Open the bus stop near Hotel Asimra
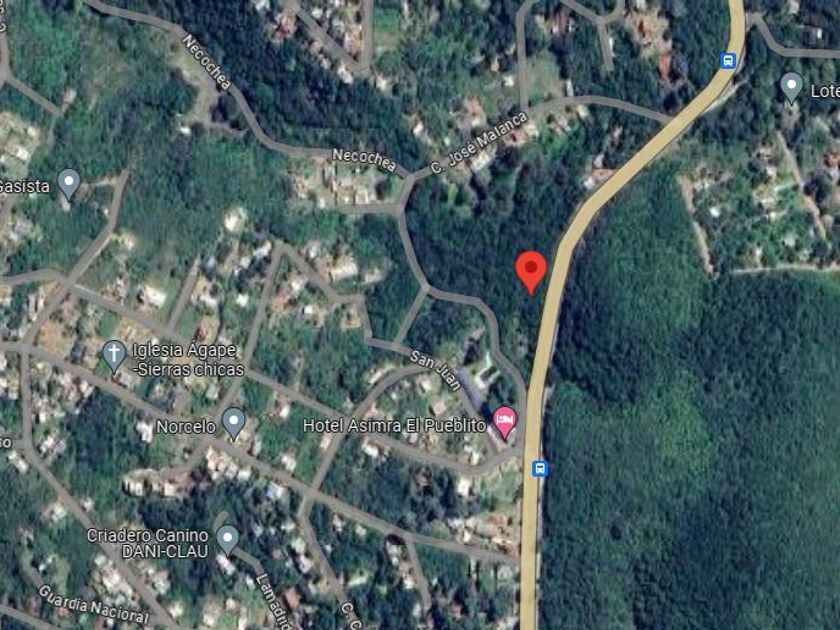 click(x=539, y=468)
